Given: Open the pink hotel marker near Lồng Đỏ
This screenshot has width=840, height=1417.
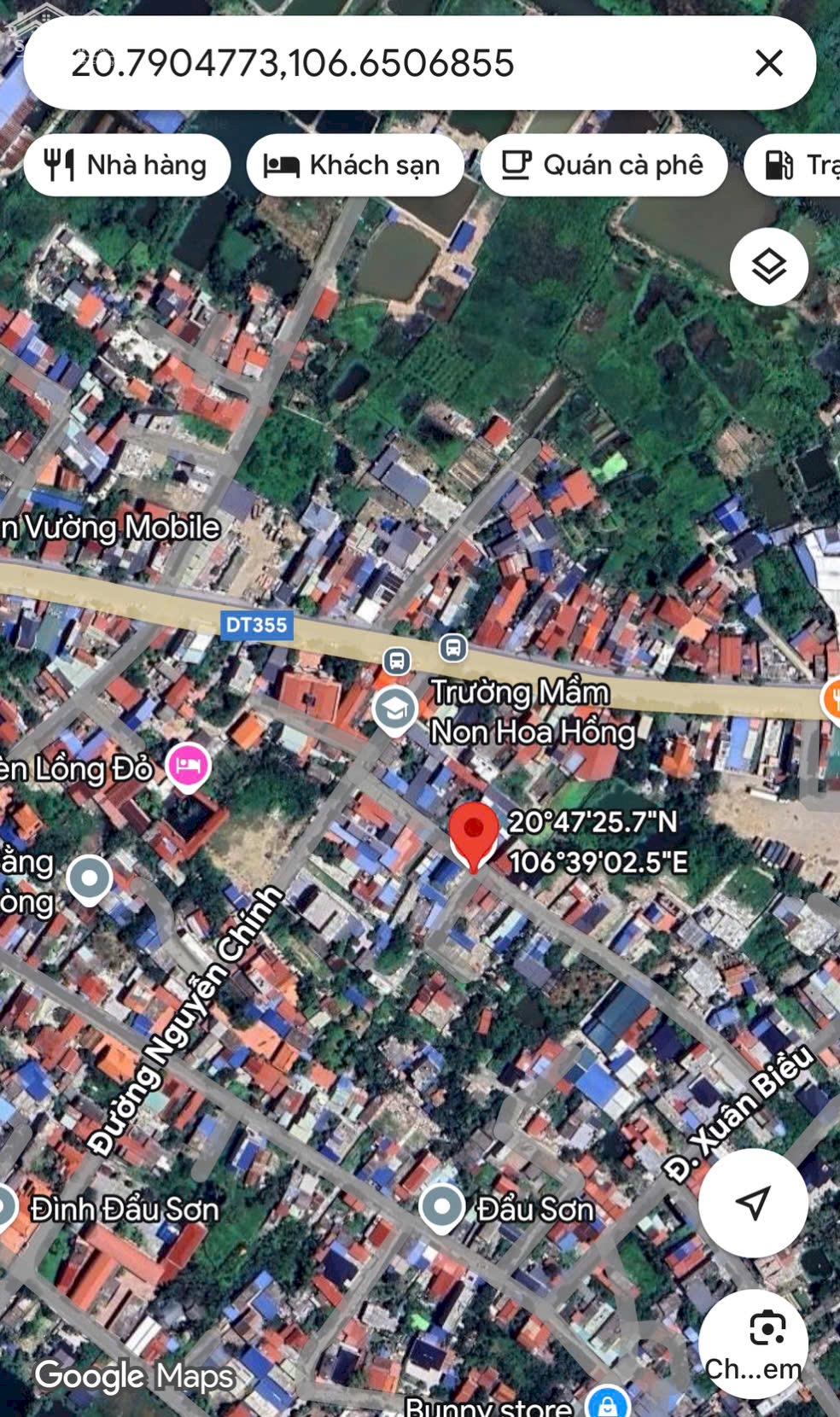Looking at the screenshot, I should [189, 765].
